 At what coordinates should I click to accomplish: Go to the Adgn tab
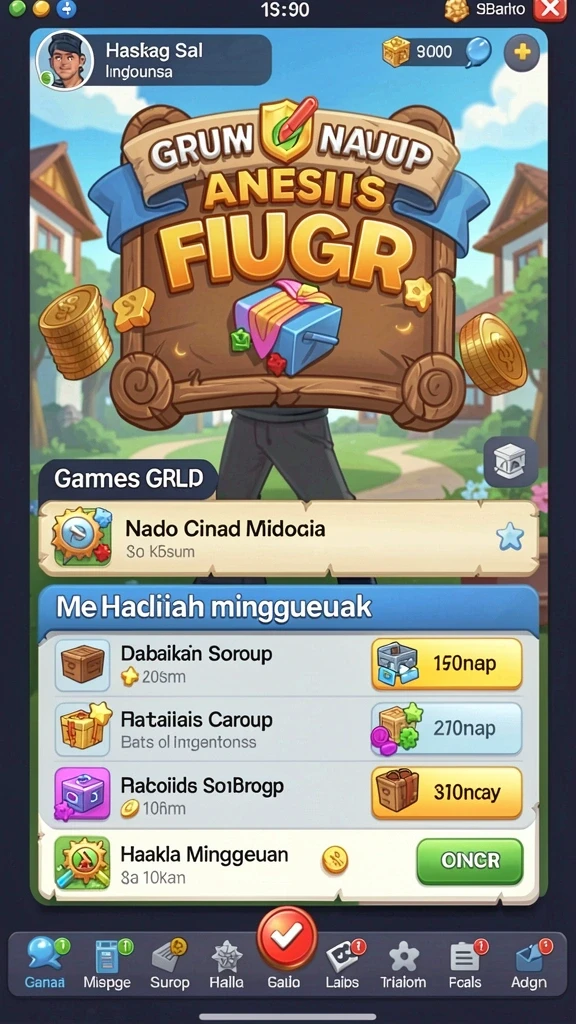pos(528,964)
